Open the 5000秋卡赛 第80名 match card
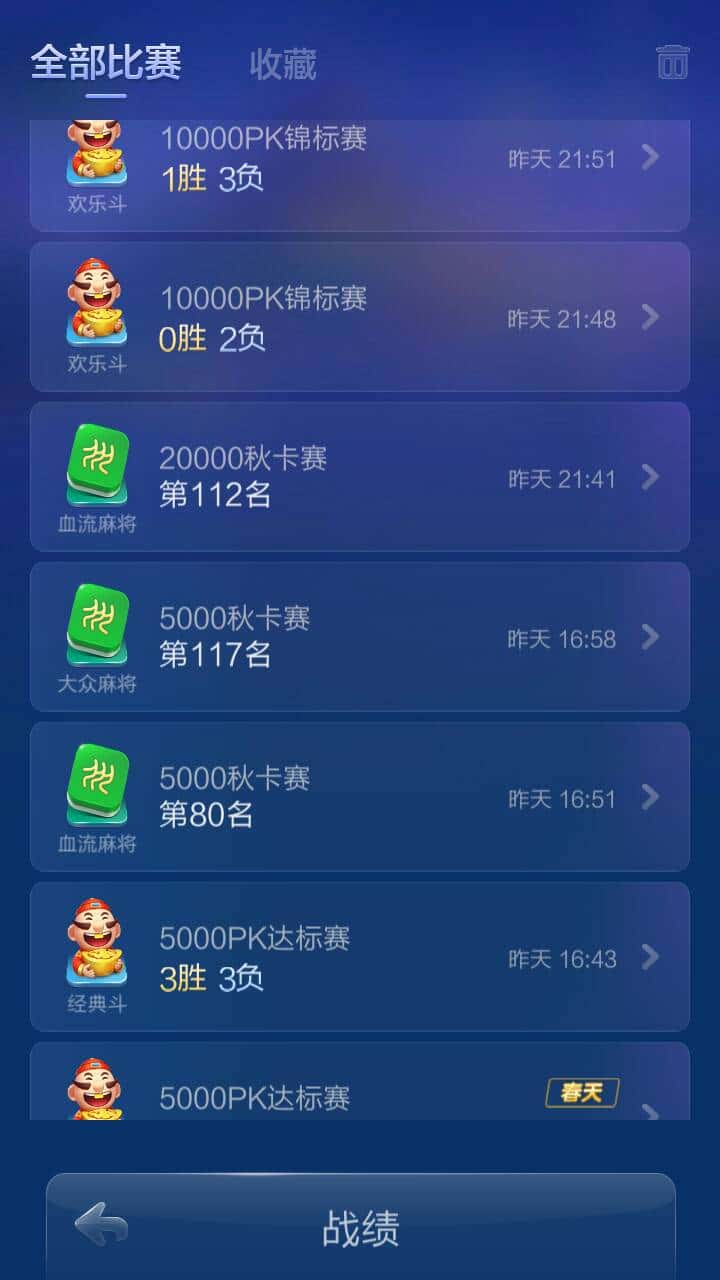The height and width of the screenshot is (1280, 720). pos(360,797)
